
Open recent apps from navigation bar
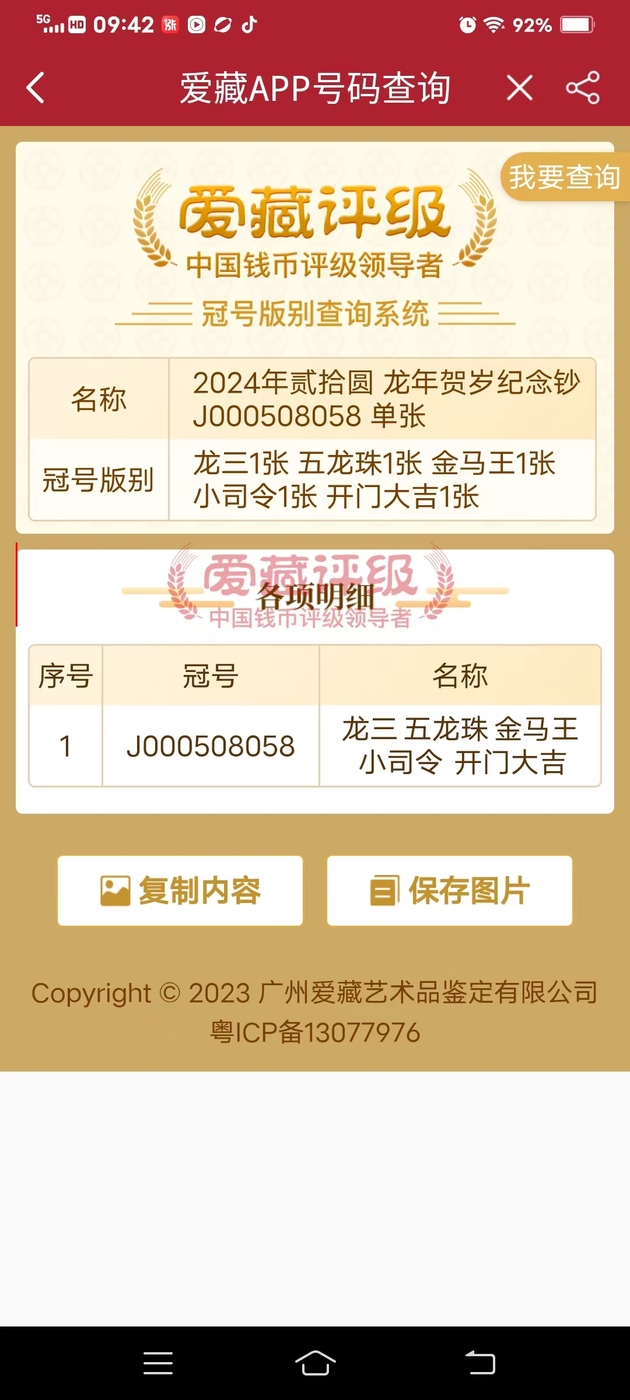tap(158, 1362)
